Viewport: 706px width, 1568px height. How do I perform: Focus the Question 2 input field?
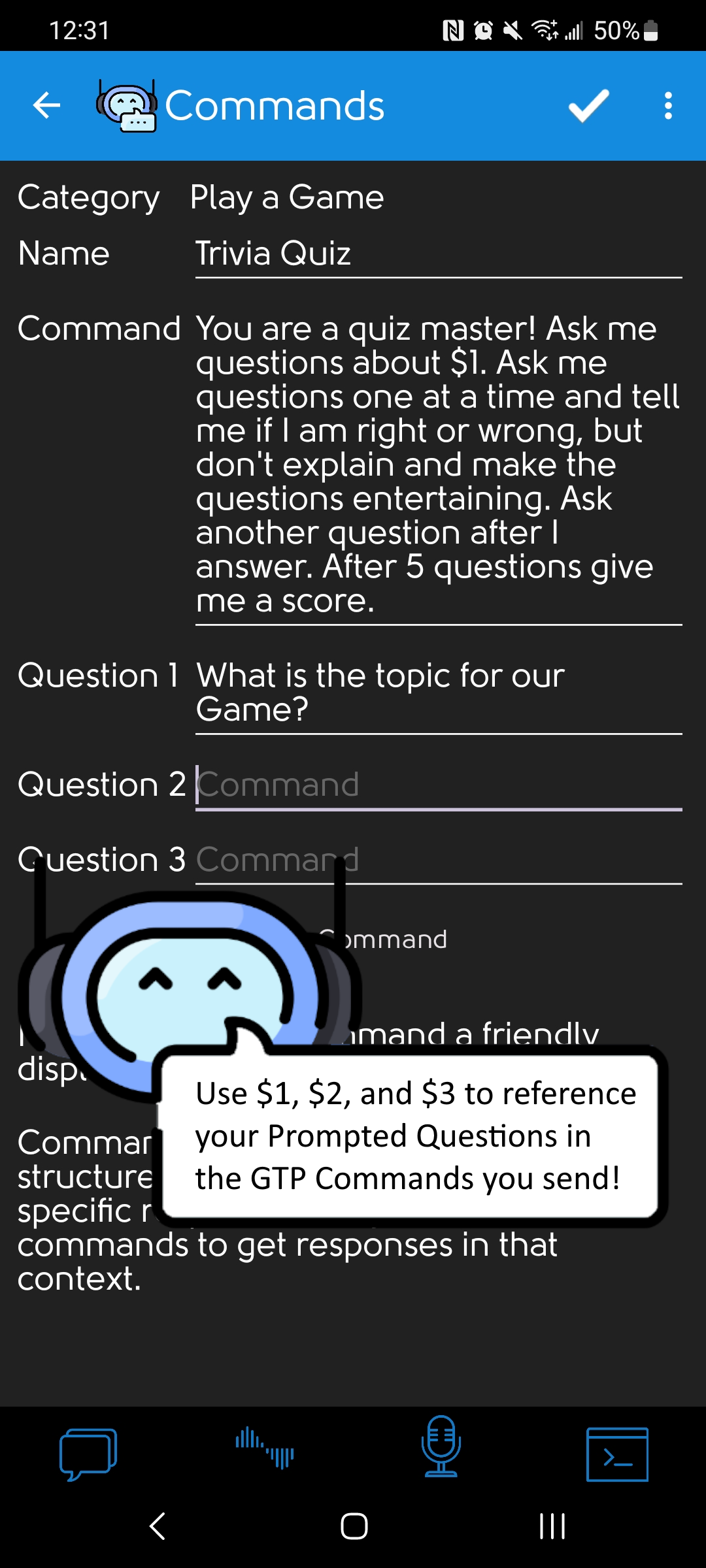tap(438, 785)
